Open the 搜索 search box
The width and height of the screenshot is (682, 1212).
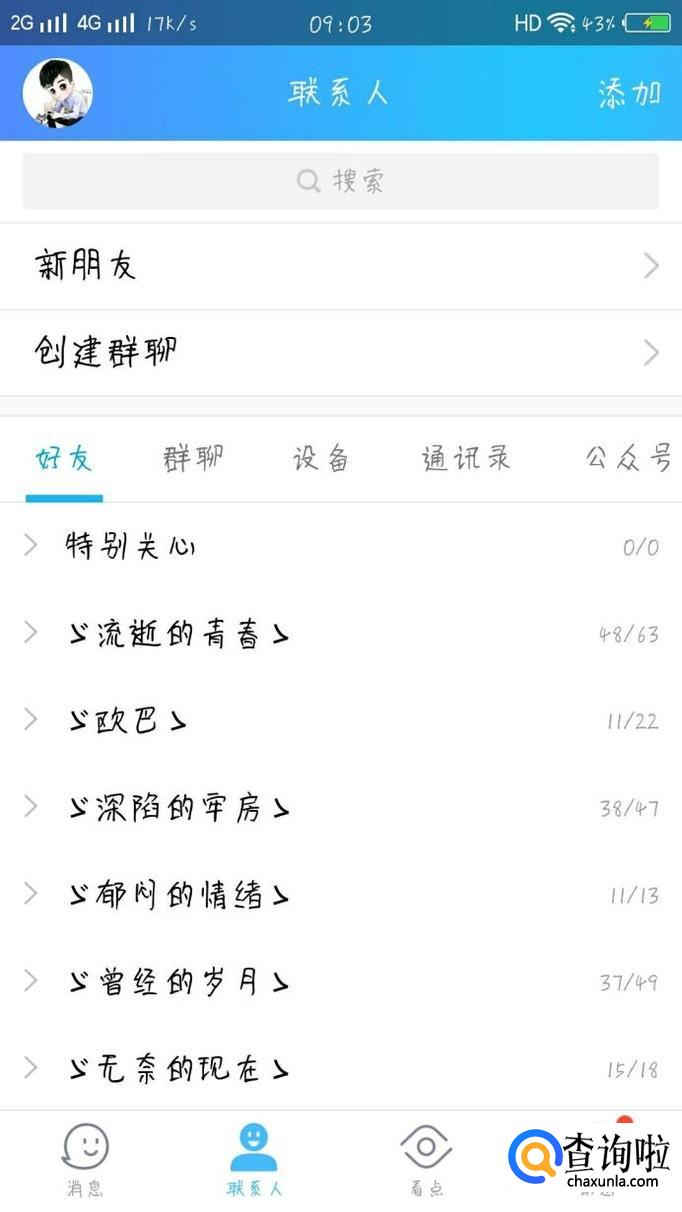pos(340,181)
